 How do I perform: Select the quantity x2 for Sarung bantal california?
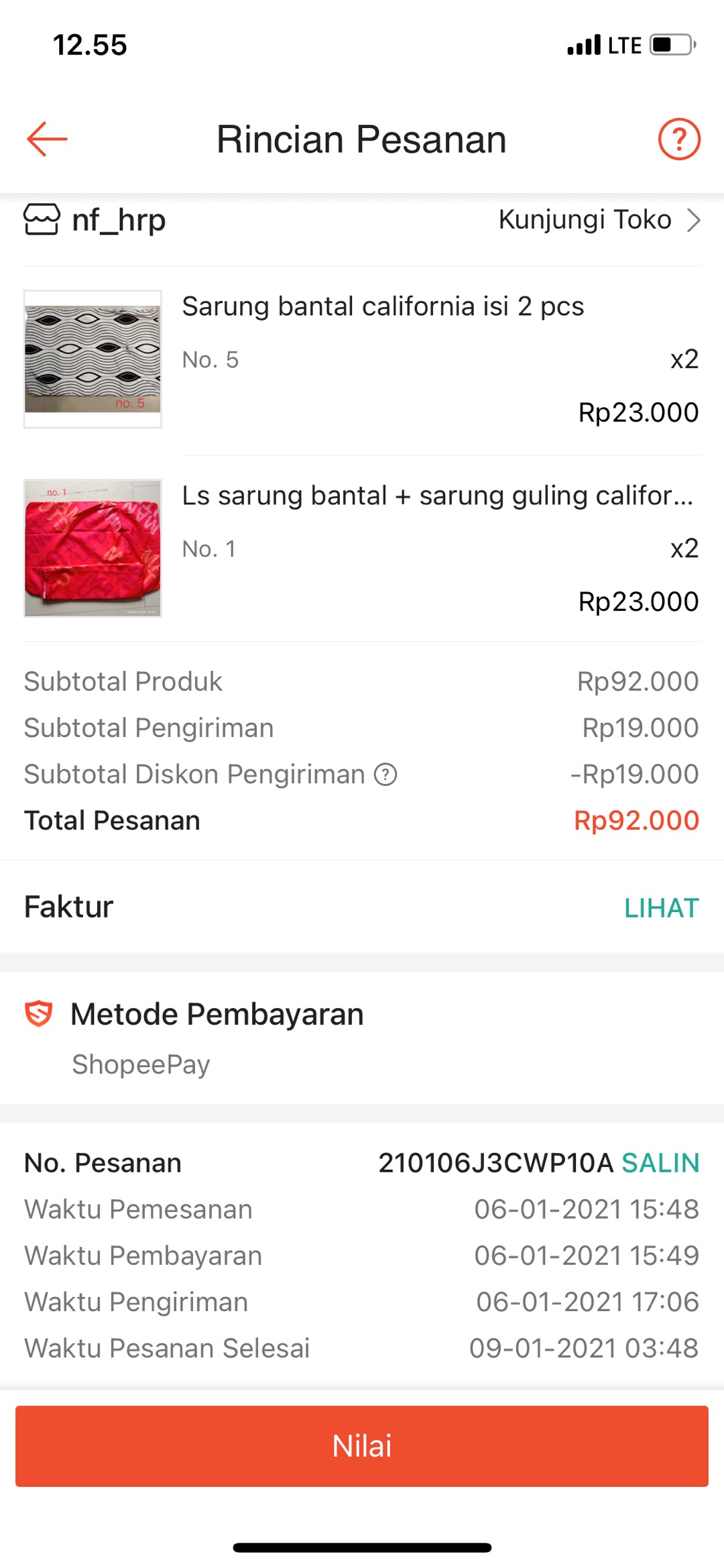(685, 359)
